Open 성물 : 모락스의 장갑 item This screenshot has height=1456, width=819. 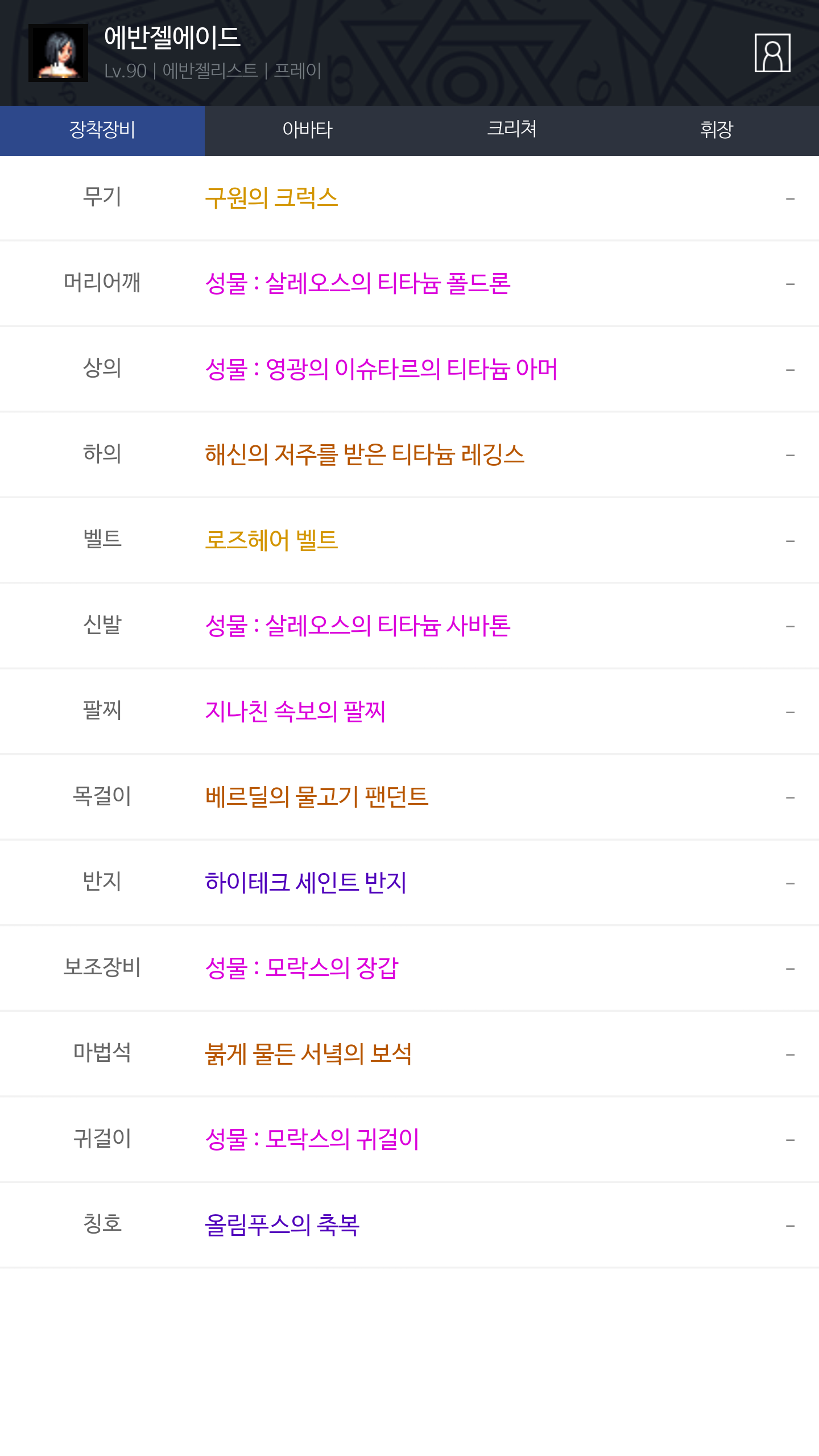click(301, 968)
